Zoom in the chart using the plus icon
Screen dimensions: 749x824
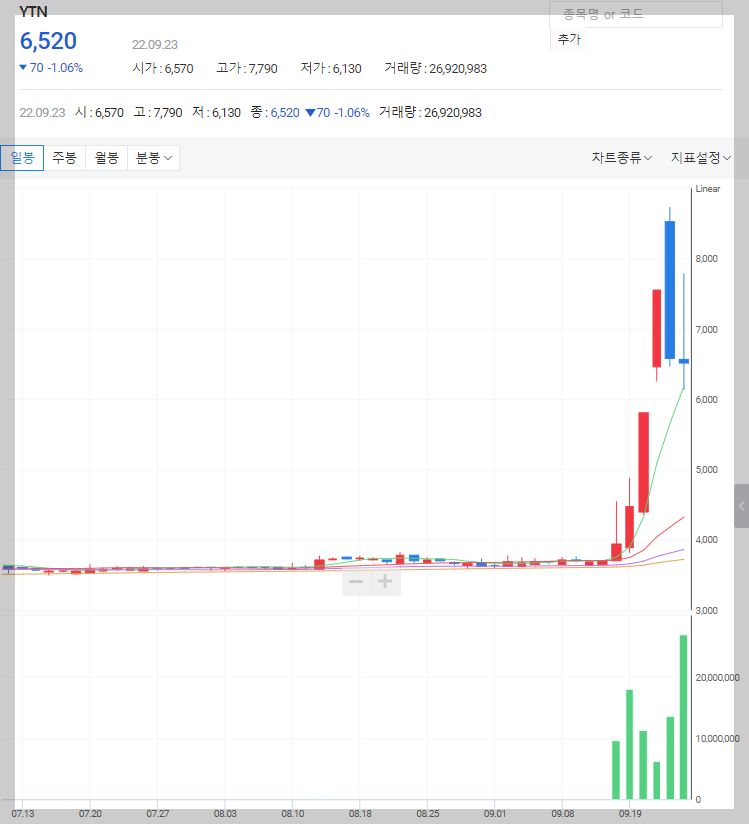pyautogui.click(x=385, y=581)
